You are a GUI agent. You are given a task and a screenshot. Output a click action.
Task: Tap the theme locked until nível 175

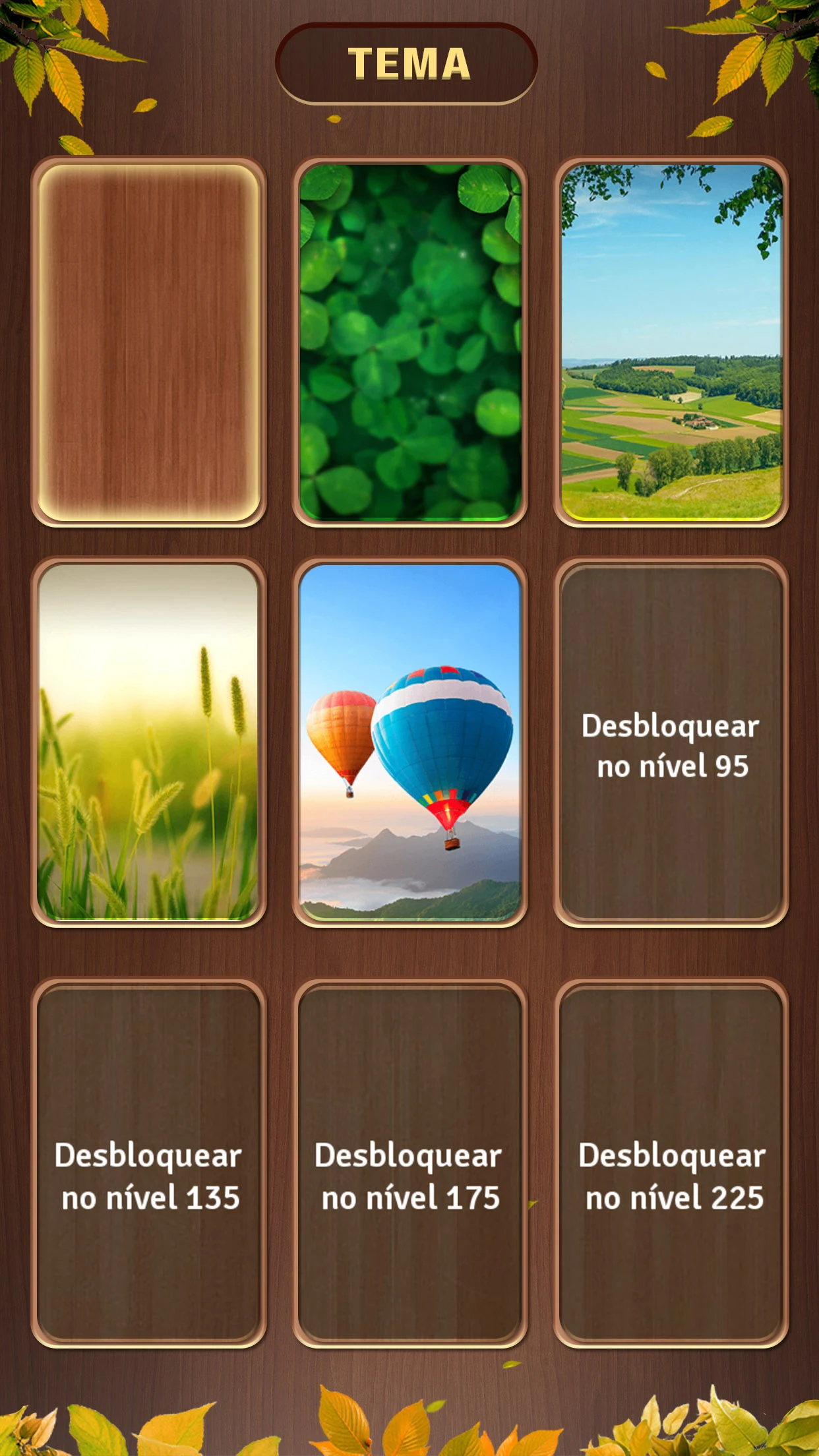[409, 1163]
